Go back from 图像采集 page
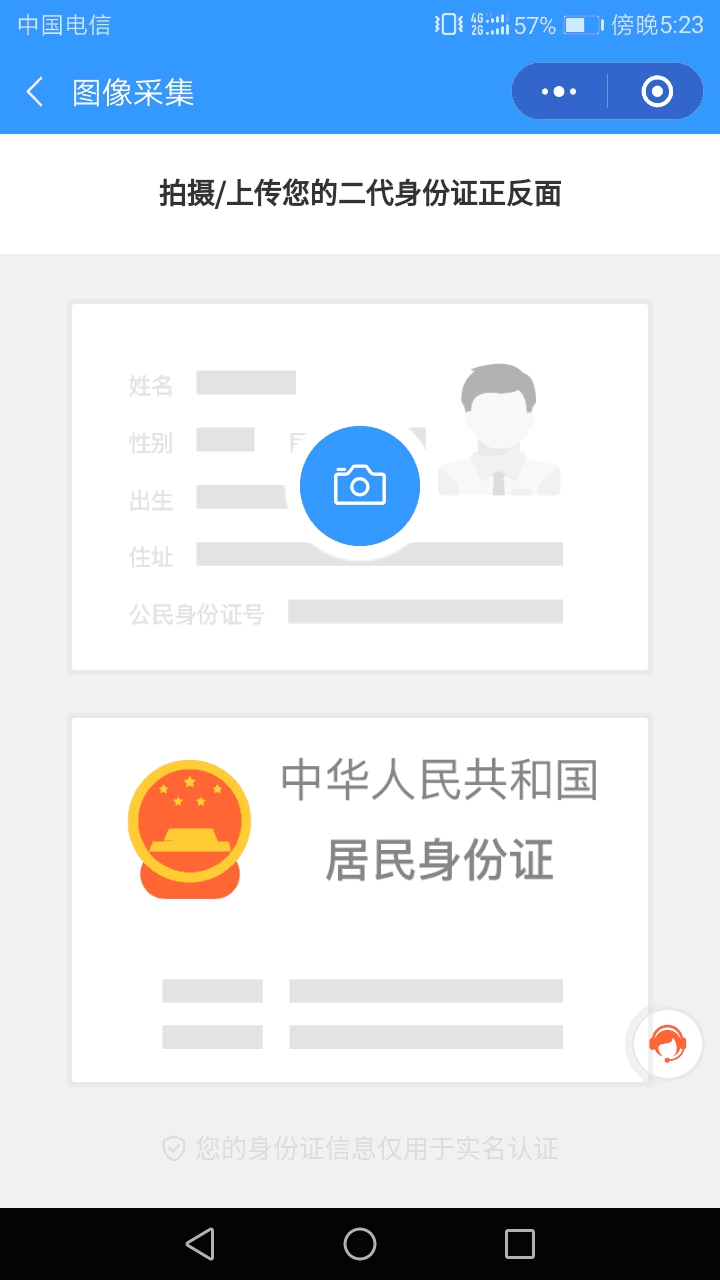Viewport: 720px width, 1280px height. point(35,92)
